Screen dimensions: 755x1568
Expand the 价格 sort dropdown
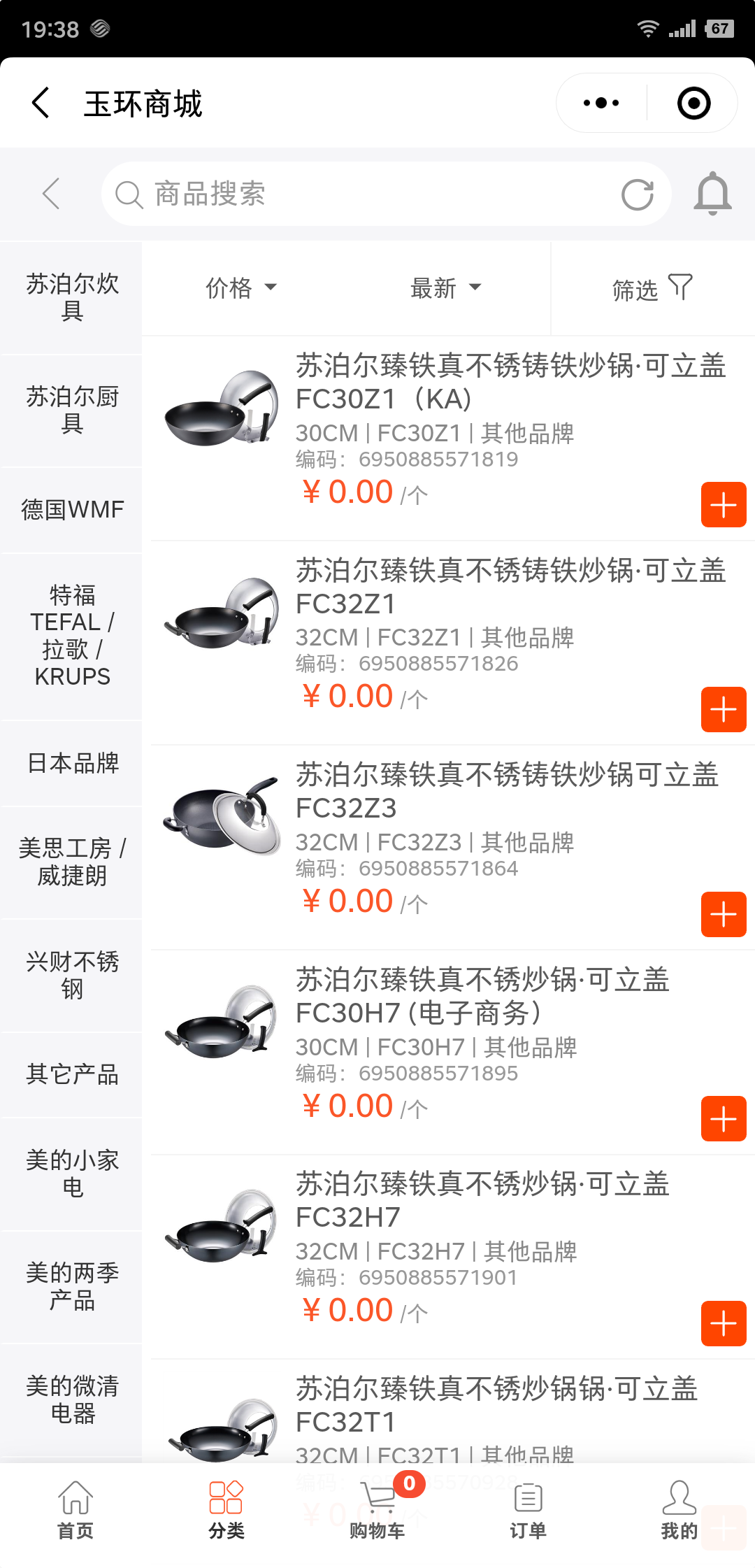pos(240,287)
